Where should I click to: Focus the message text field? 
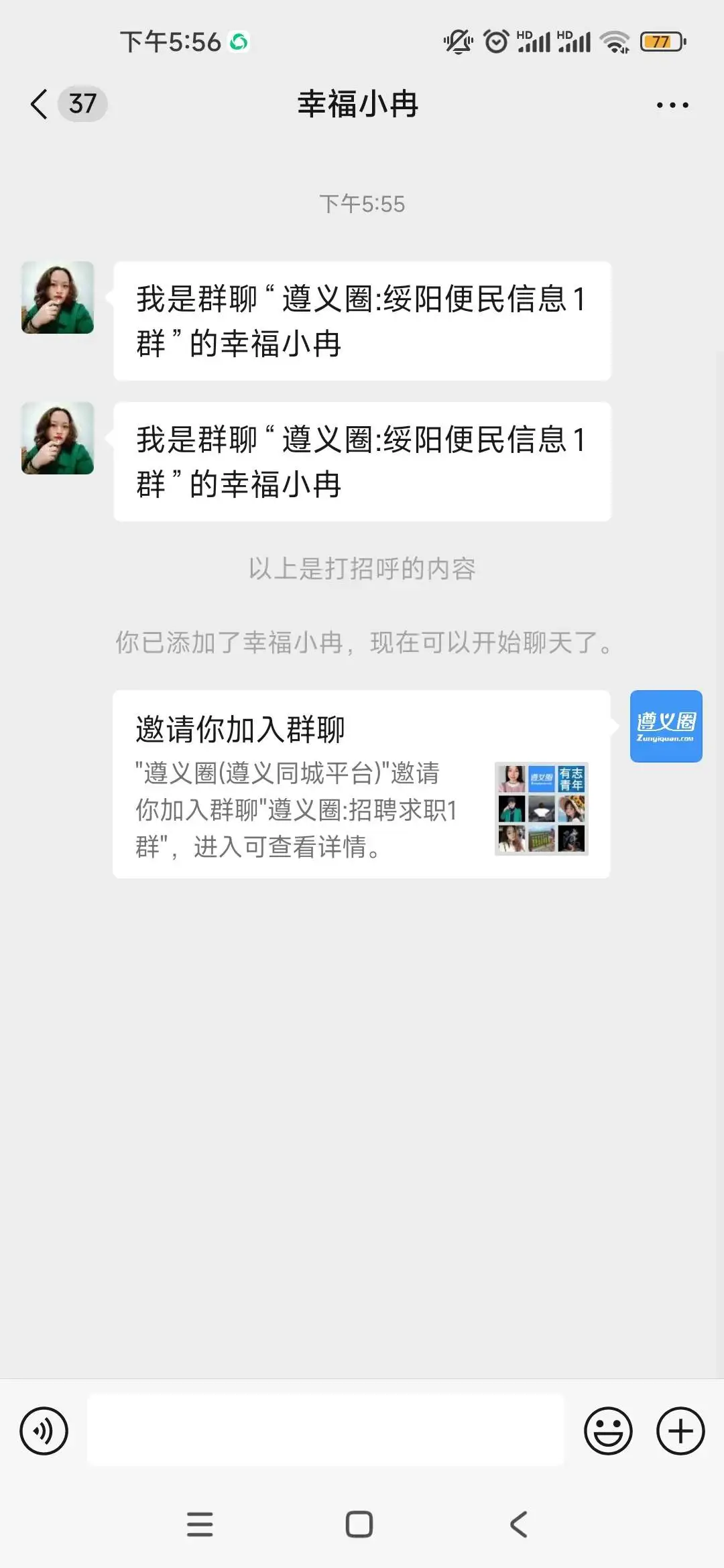326,1431
